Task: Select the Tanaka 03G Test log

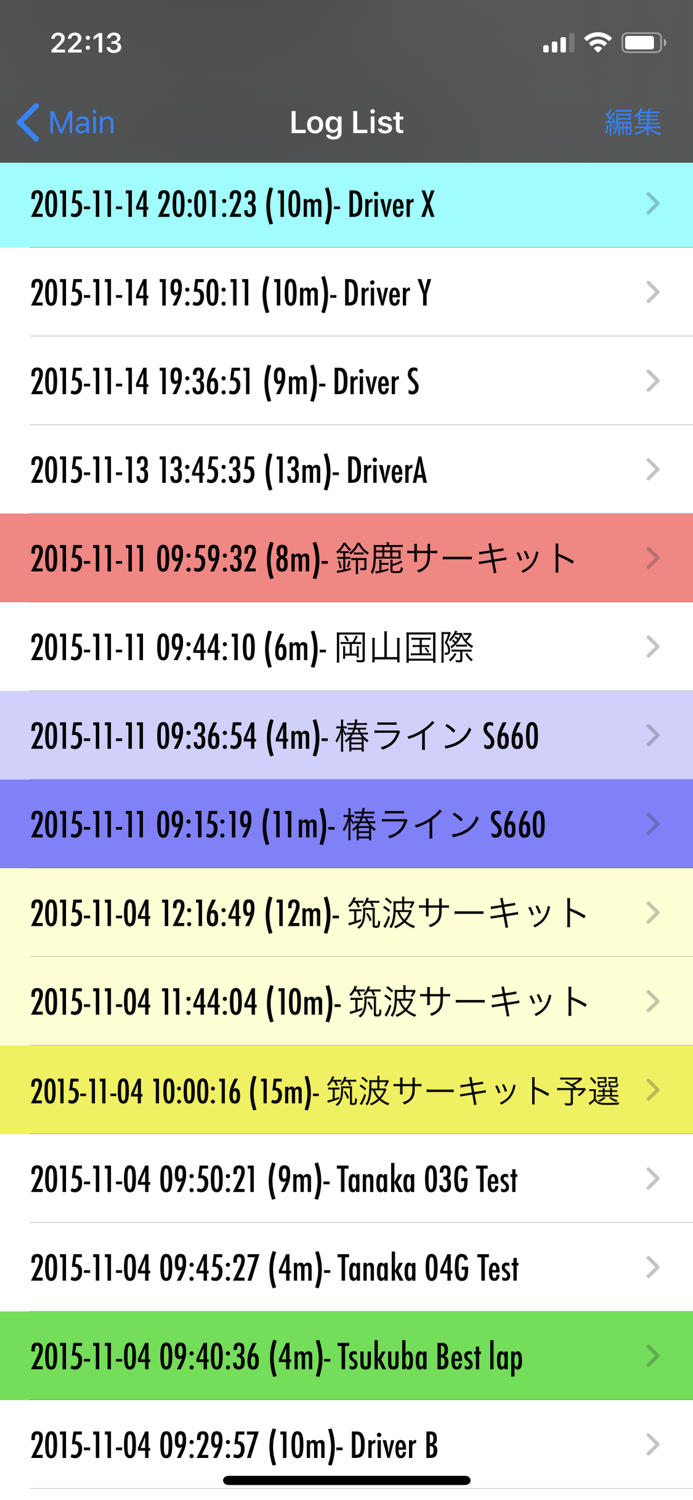Action: (346, 1179)
